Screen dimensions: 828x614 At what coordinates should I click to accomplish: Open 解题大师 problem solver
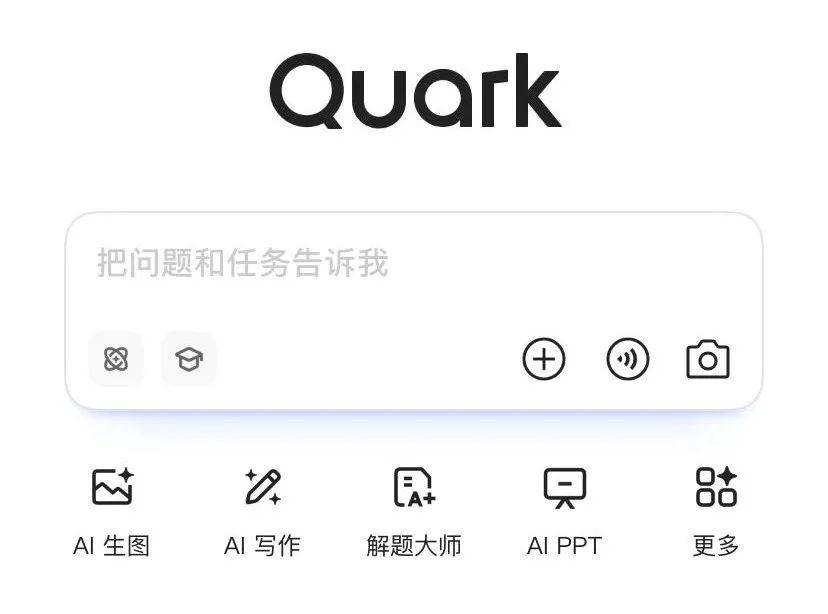414,510
